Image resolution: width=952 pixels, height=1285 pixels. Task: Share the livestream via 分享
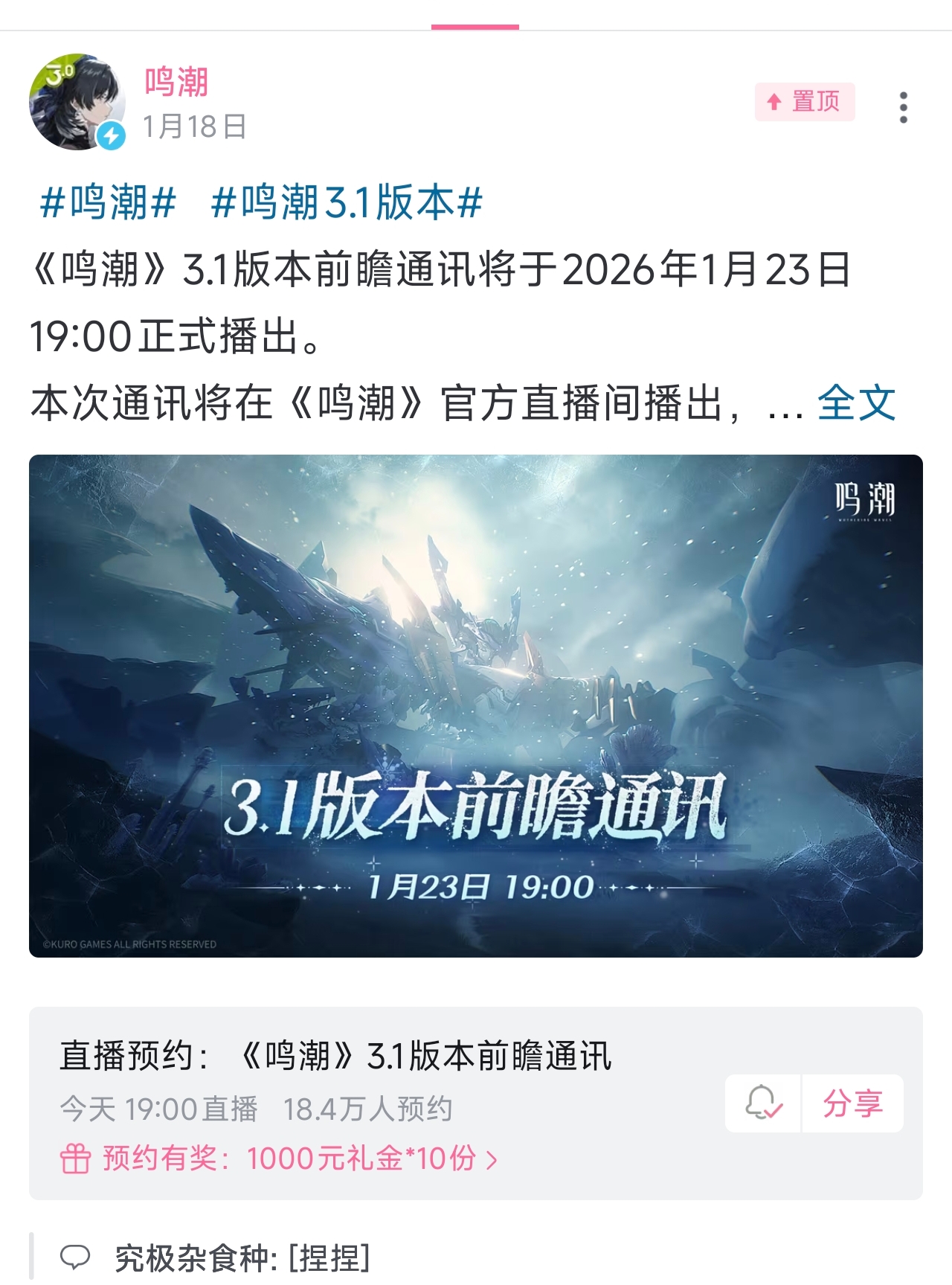pyautogui.click(x=853, y=1103)
